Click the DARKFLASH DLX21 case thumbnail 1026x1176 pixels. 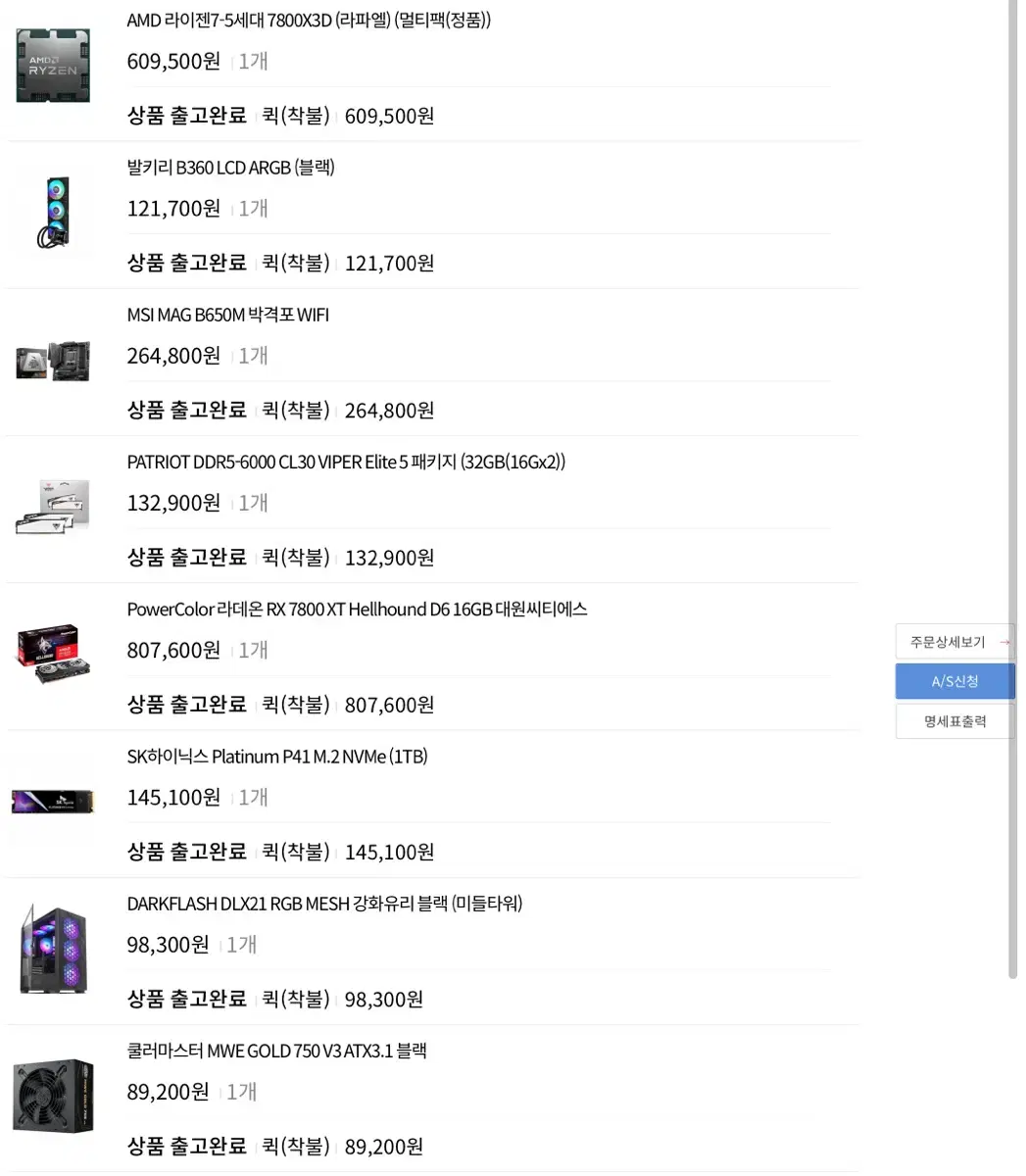pos(52,947)
